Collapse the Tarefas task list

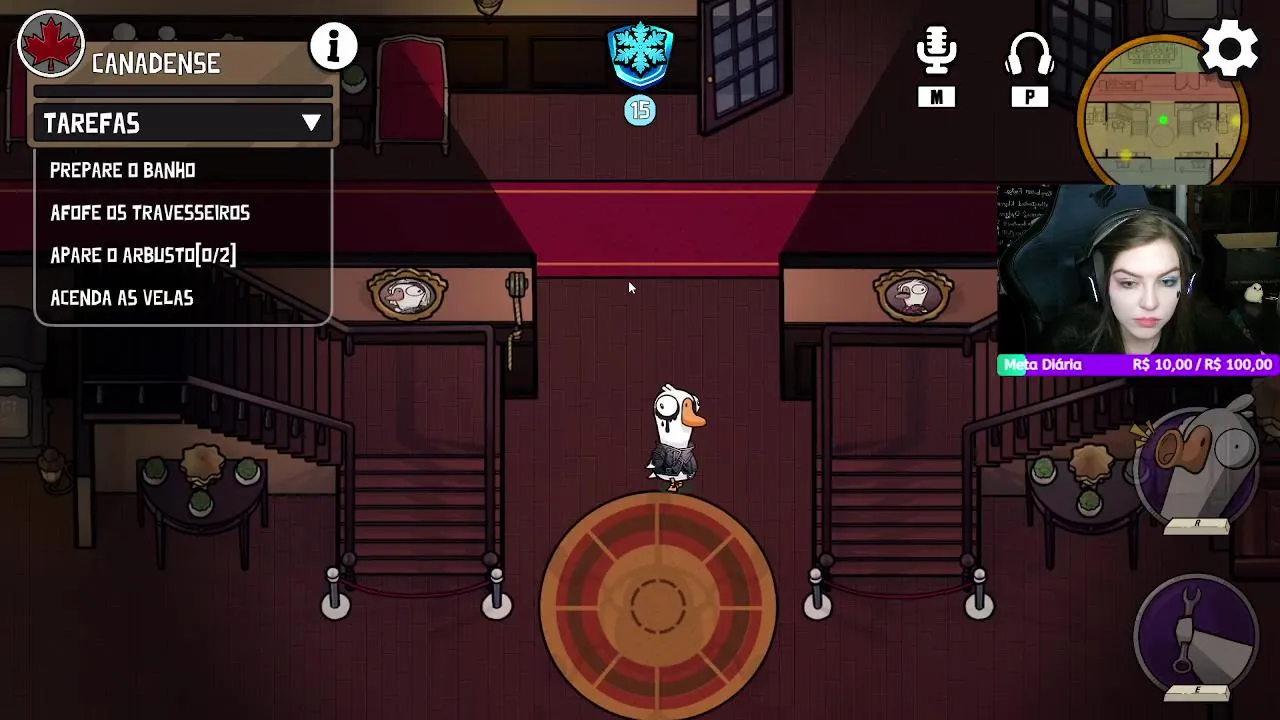tap(311, 123)
